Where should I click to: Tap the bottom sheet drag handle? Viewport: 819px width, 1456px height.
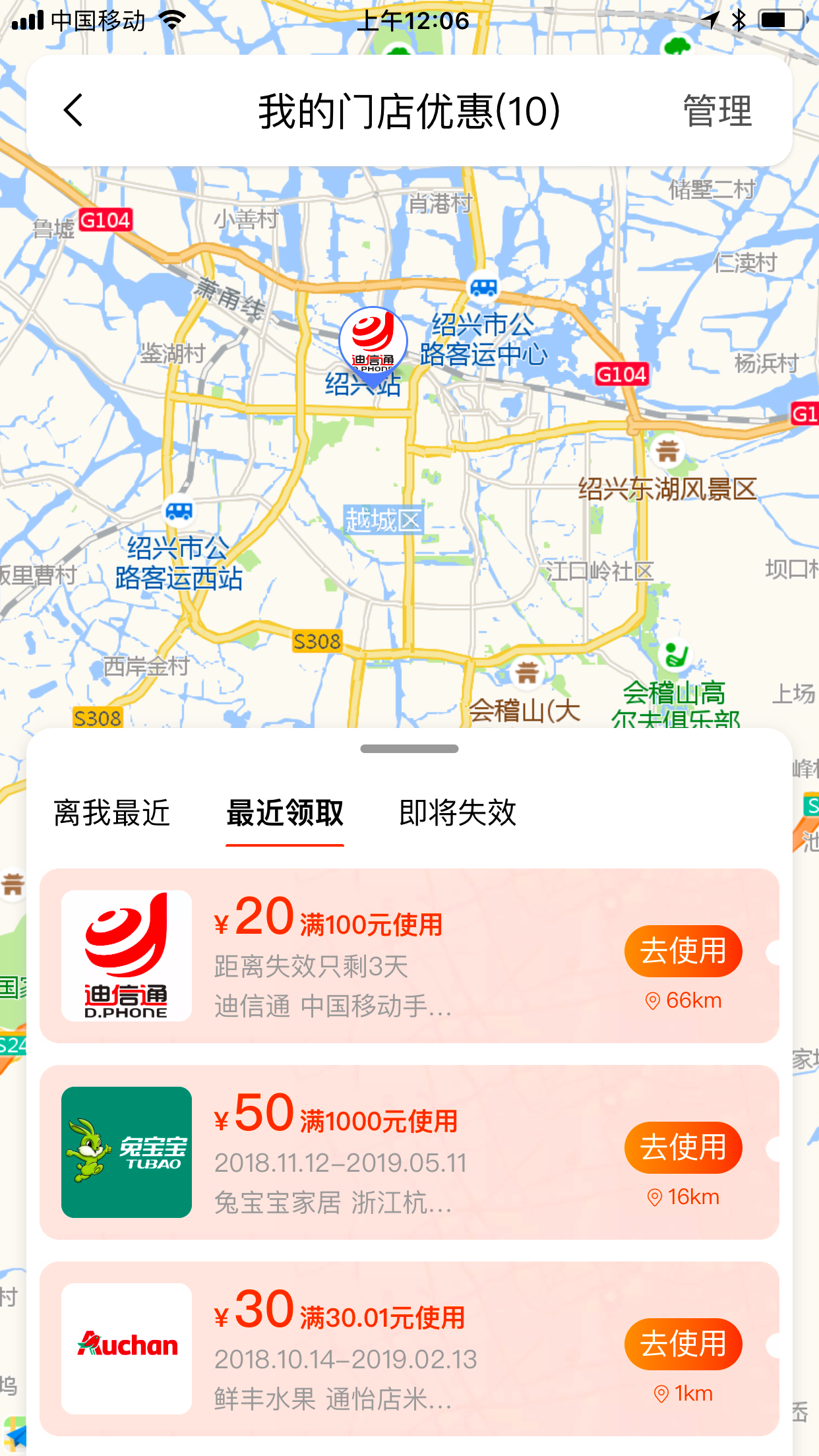coord(409,748)
